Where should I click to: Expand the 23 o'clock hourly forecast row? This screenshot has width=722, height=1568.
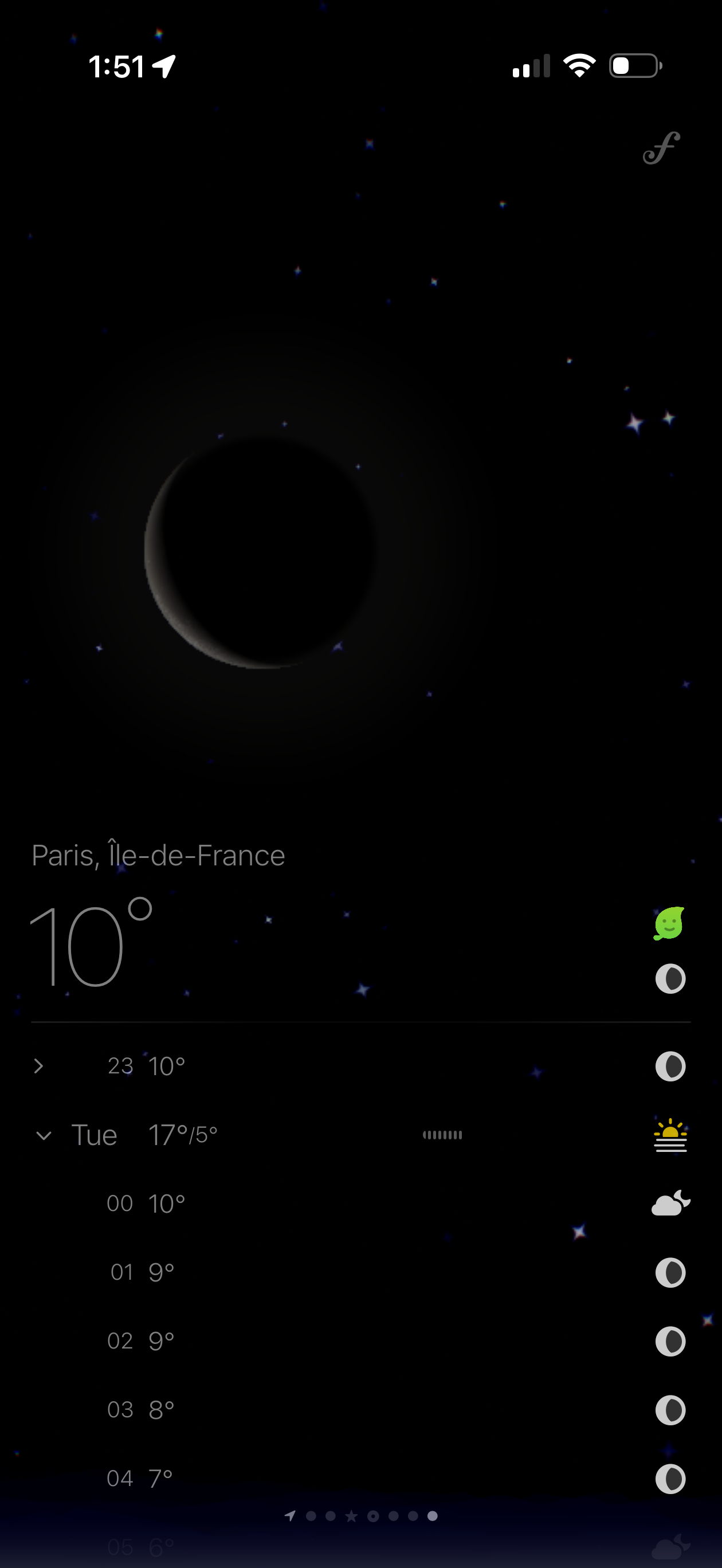[x=38, y=1066]
